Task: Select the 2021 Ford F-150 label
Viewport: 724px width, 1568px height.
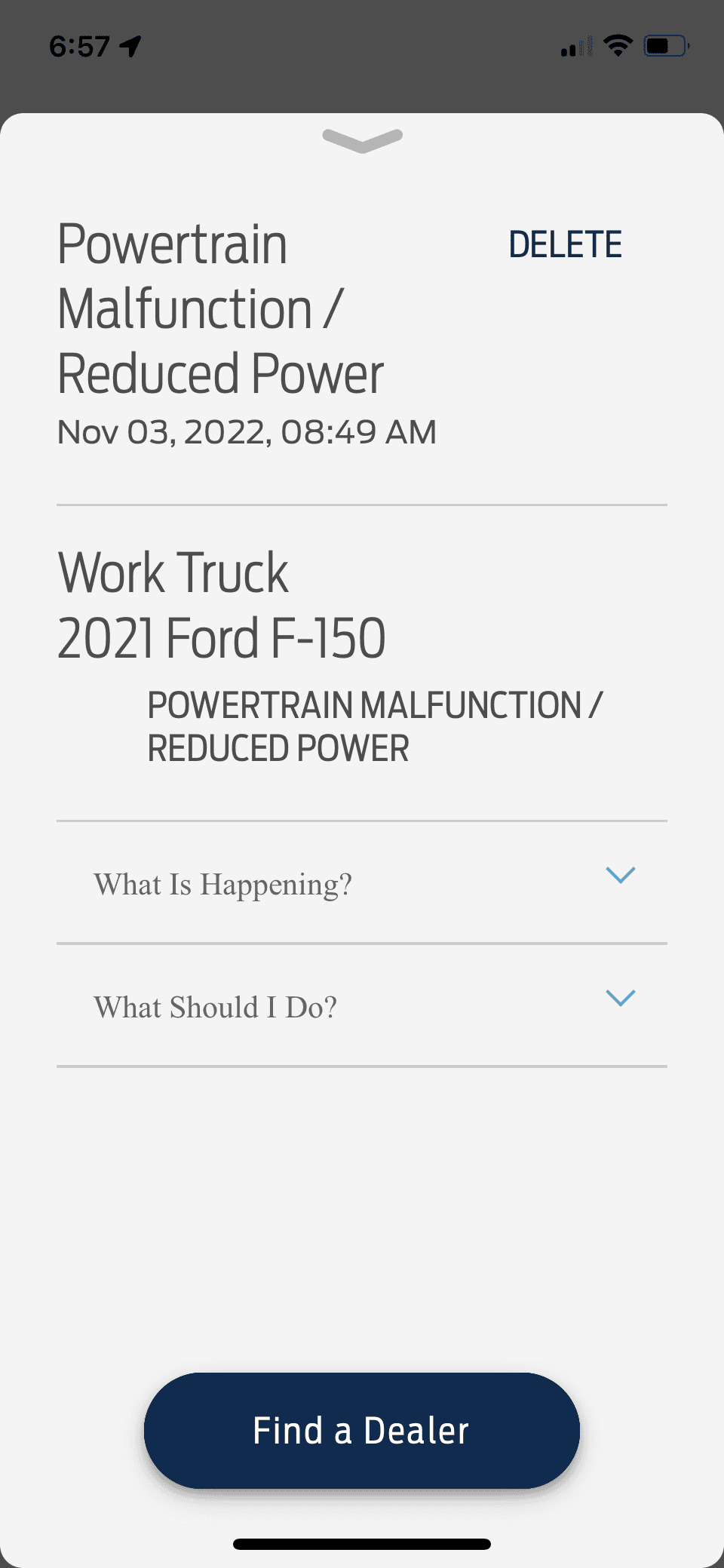Action: (222, 637)
